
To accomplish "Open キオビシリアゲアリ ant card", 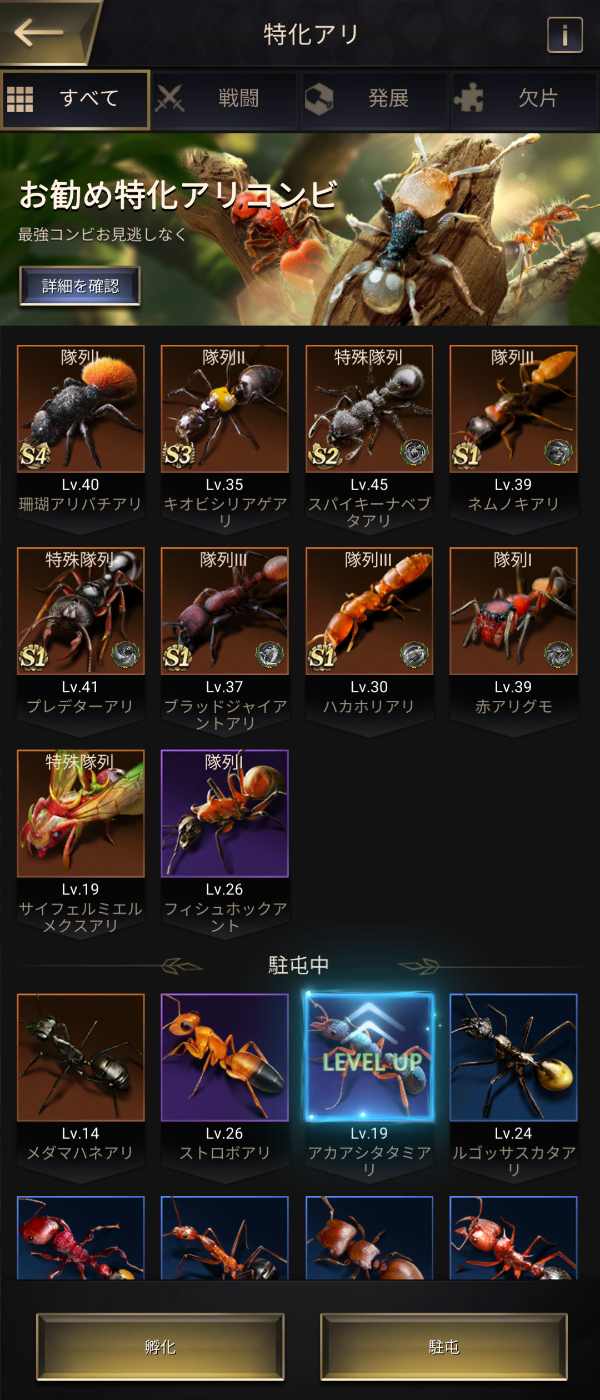I will [x=225, y=409].
